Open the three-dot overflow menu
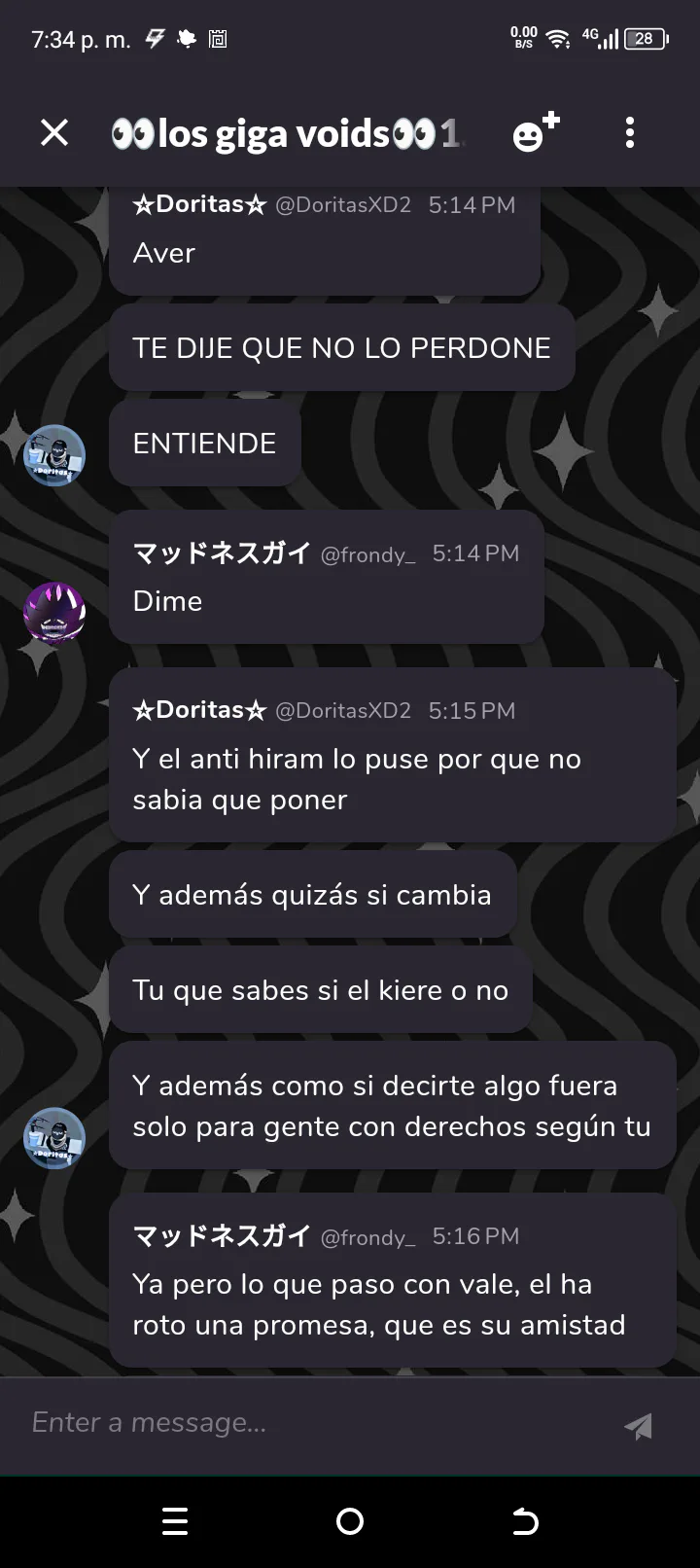700x1568 pixels. (630, 132)
